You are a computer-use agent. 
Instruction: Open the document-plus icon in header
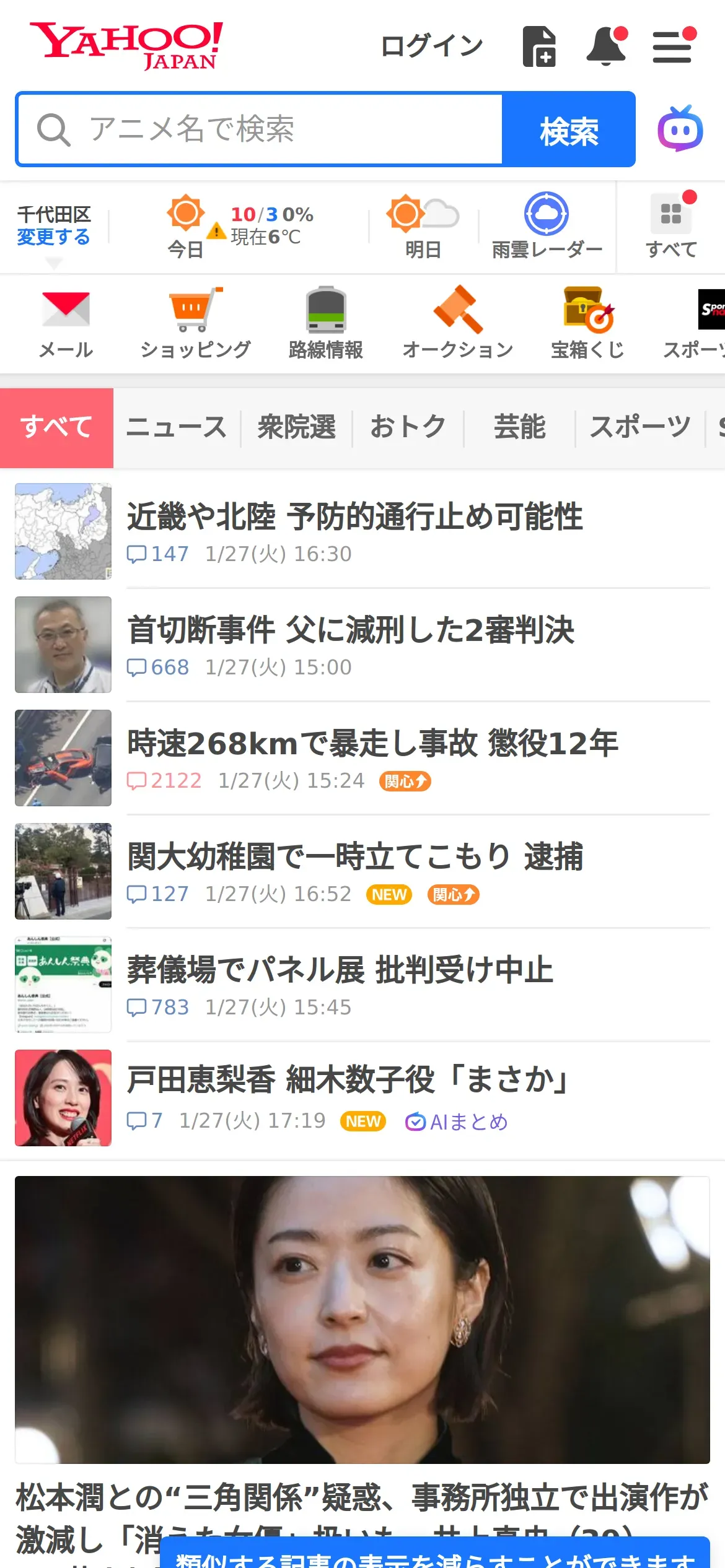539,46
